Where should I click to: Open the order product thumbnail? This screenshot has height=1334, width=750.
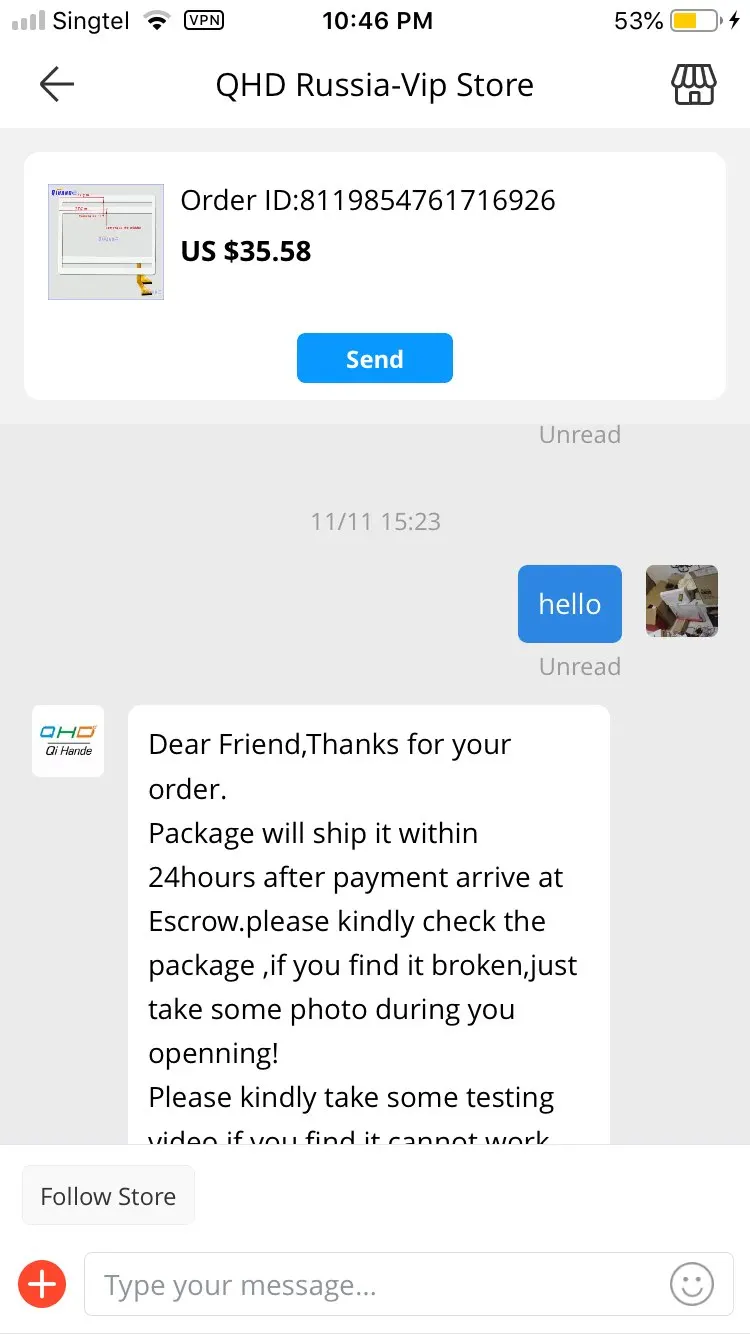pos(106,242)
